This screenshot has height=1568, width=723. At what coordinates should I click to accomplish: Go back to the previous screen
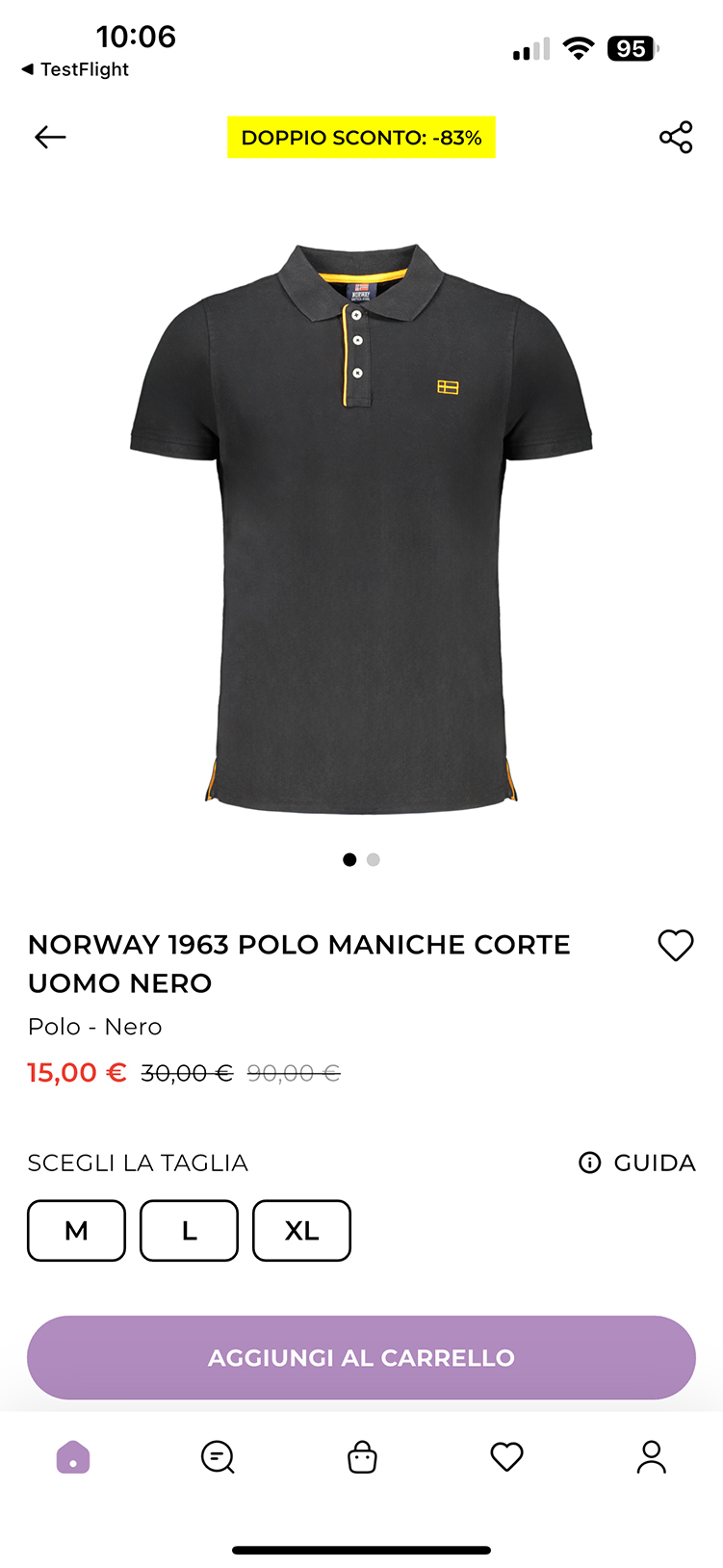pyautogui.click(x=50, y=138)
